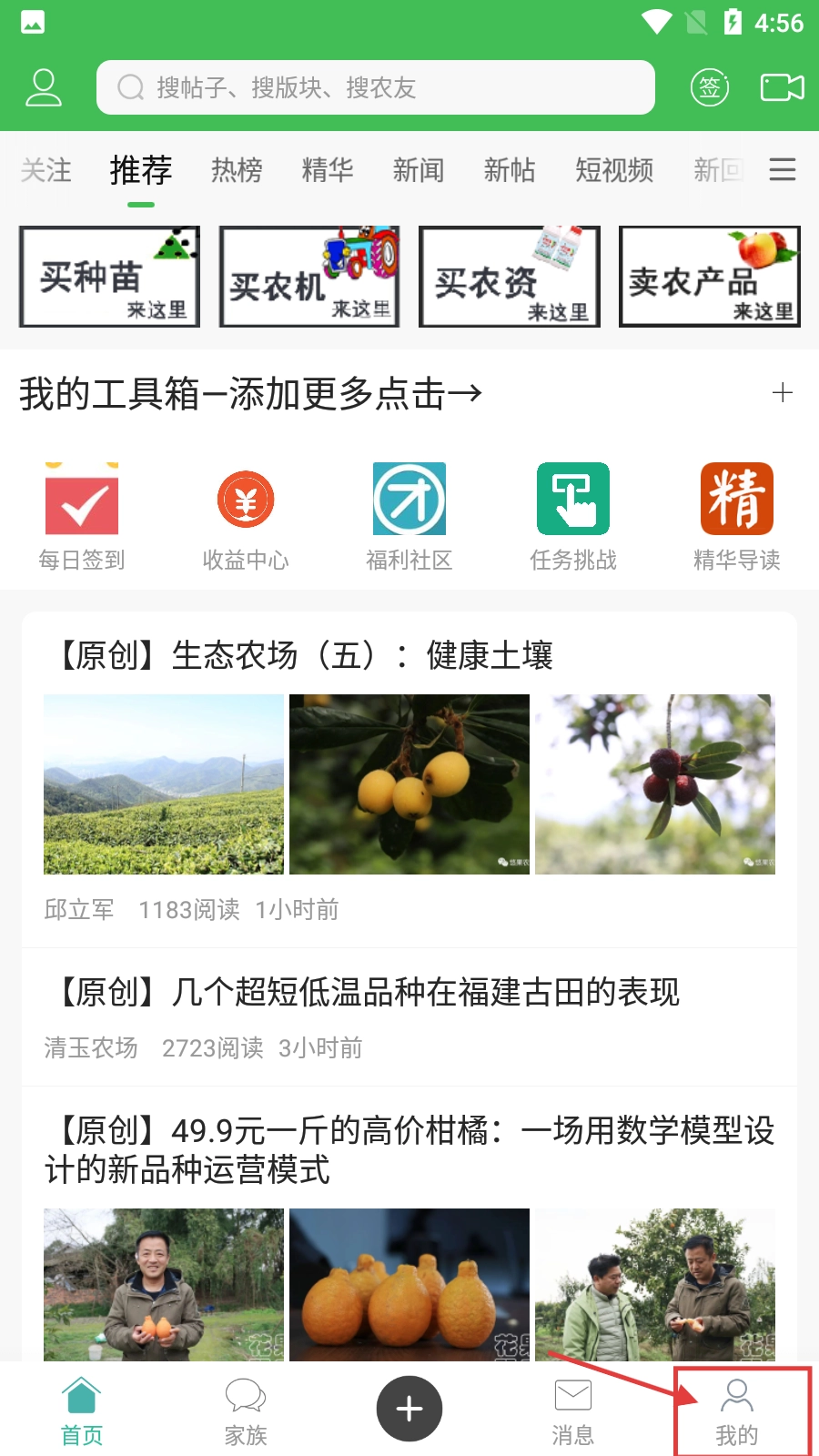Expand the channel list menu
The height and width of the screenshot is (1456, 819).
(783, 170)
